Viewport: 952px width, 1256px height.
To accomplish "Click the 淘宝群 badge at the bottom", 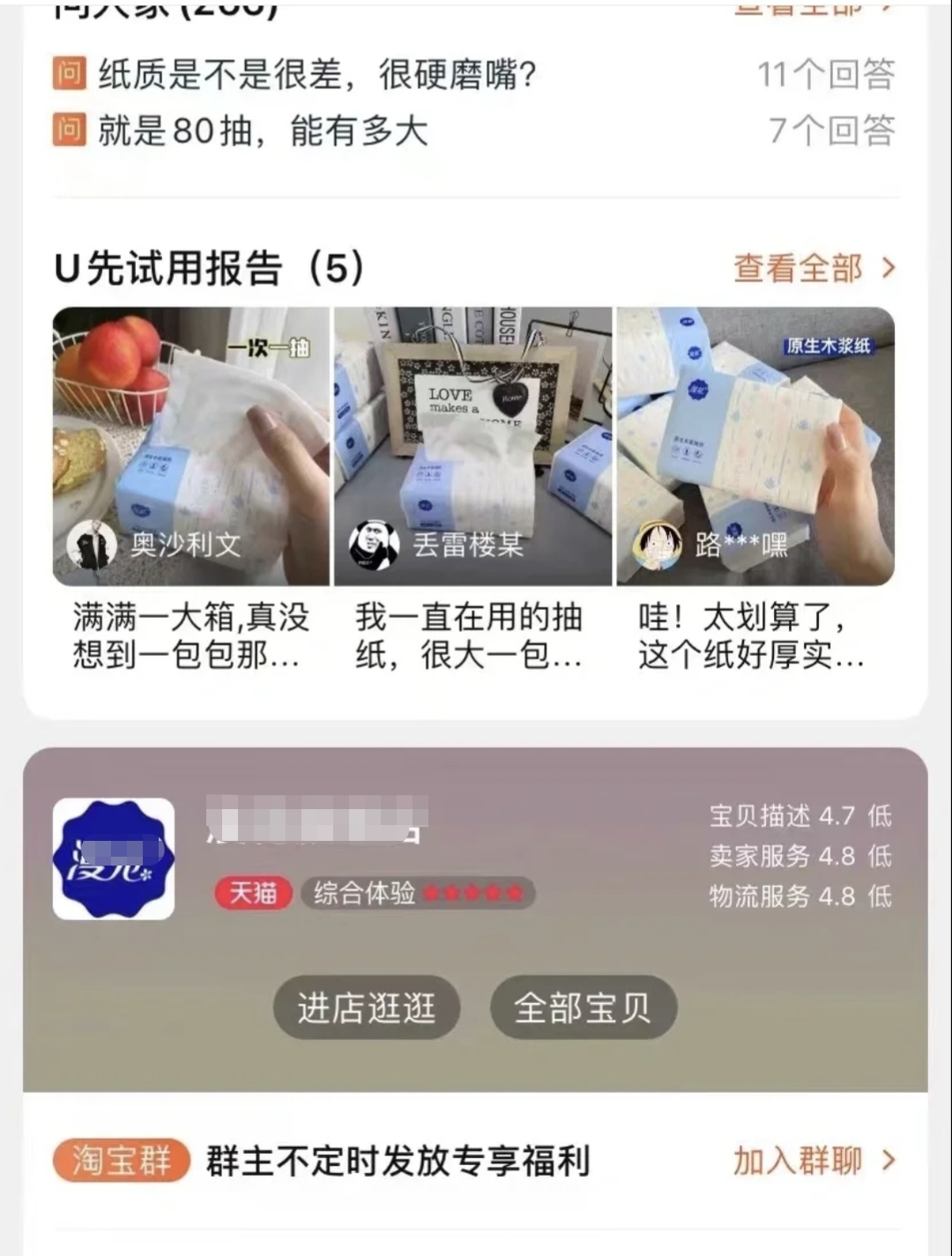I will (120, 1162).
